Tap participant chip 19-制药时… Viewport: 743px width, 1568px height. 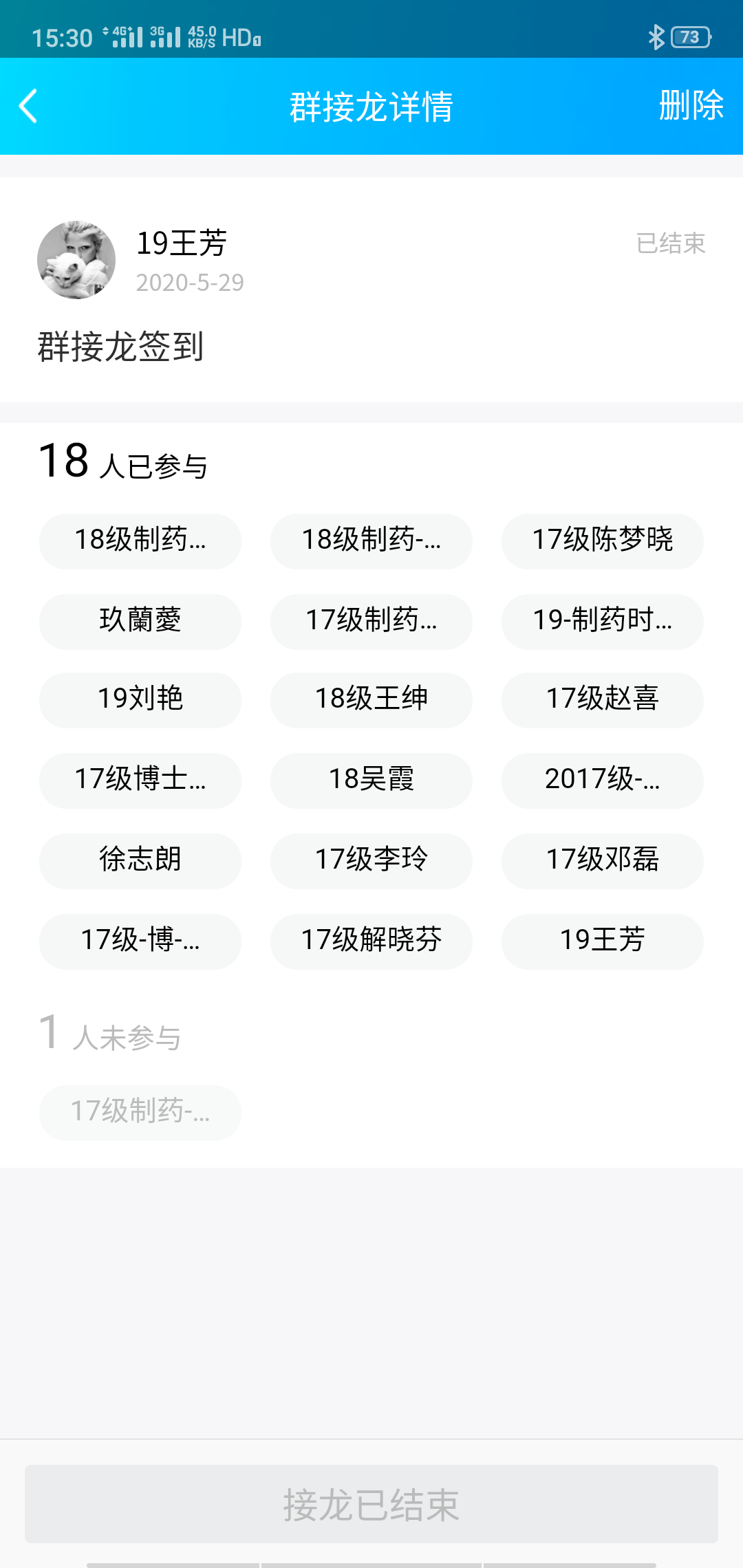tap(602, 621)
